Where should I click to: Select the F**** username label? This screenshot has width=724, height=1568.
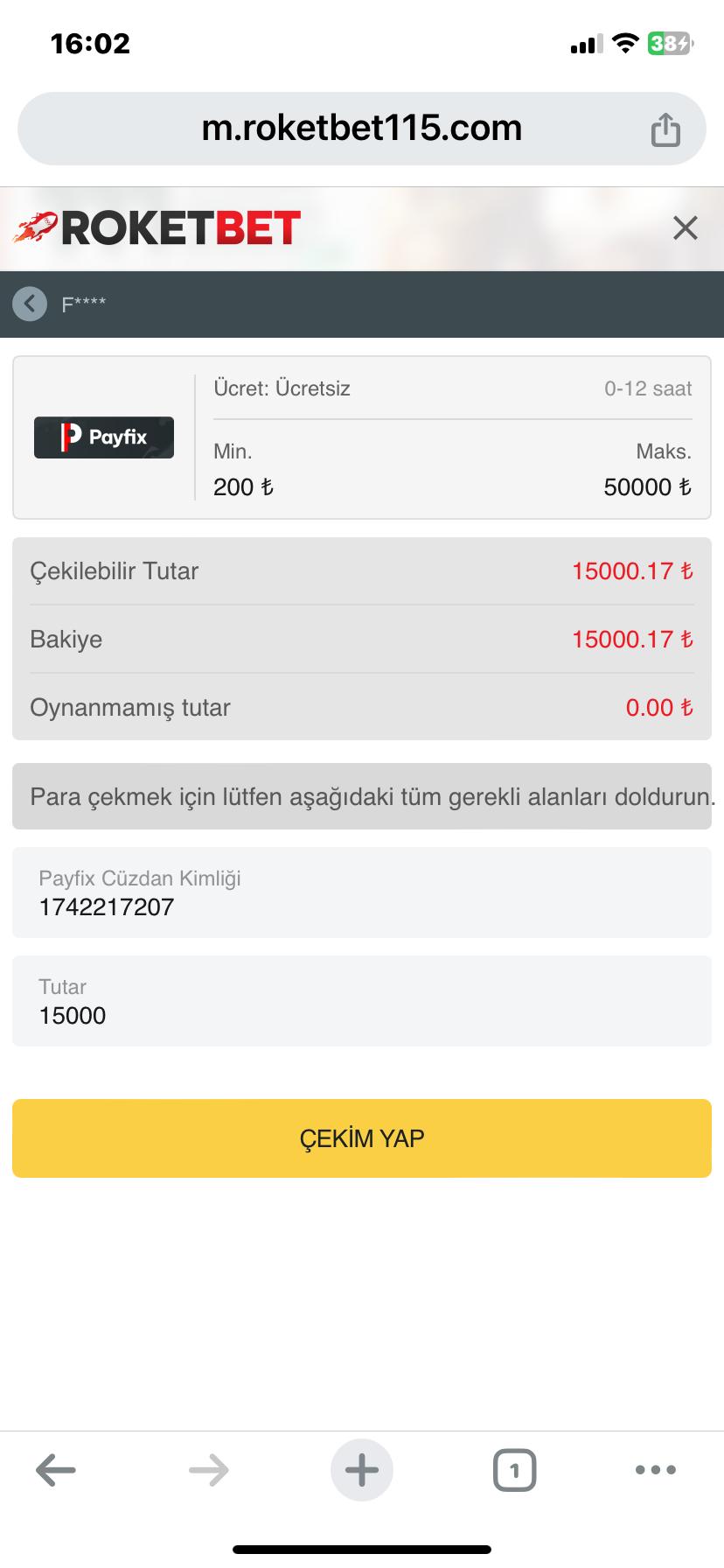point(84,304)
